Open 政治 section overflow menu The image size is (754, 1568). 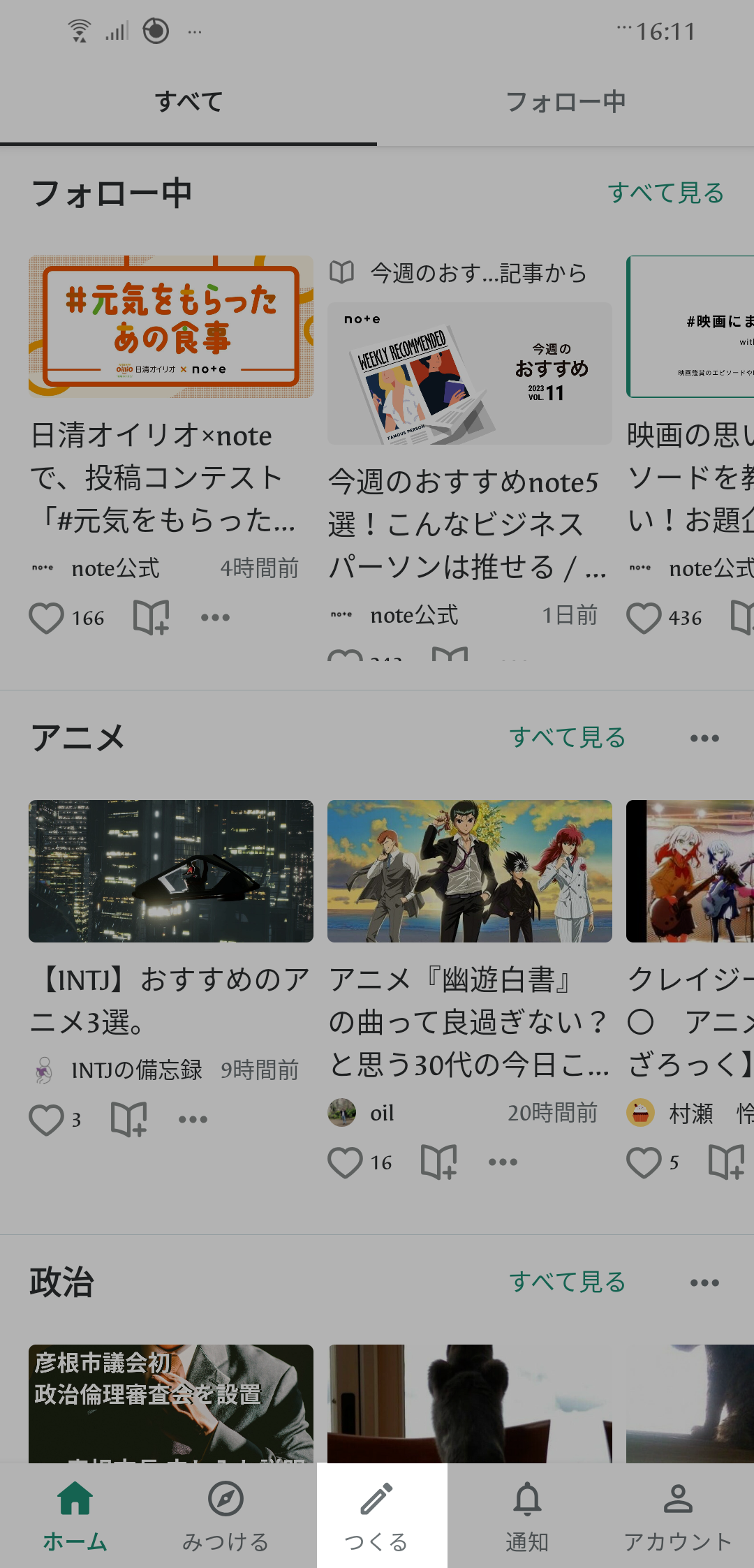(x=704, y=1282)
